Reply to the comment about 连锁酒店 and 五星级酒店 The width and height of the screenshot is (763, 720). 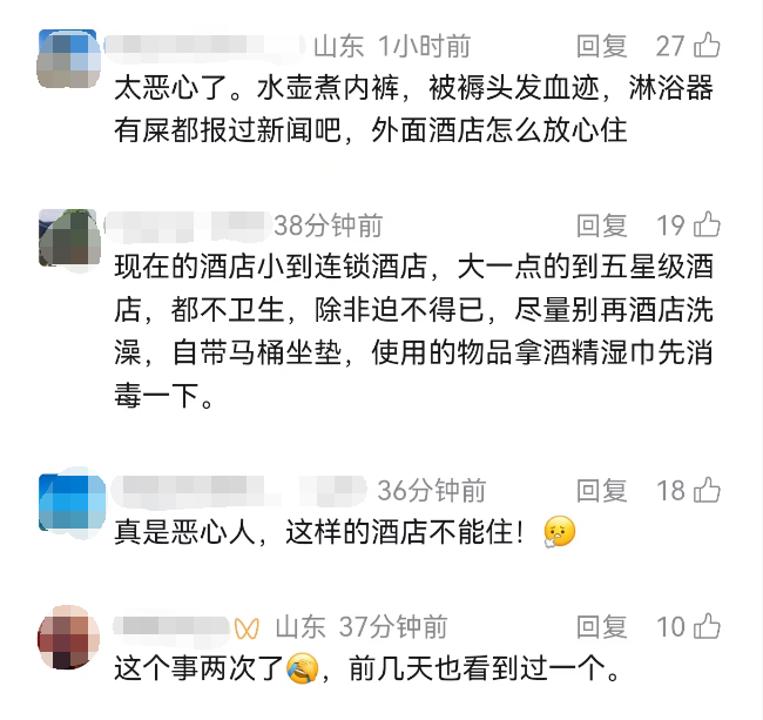[x=601, y=226]
